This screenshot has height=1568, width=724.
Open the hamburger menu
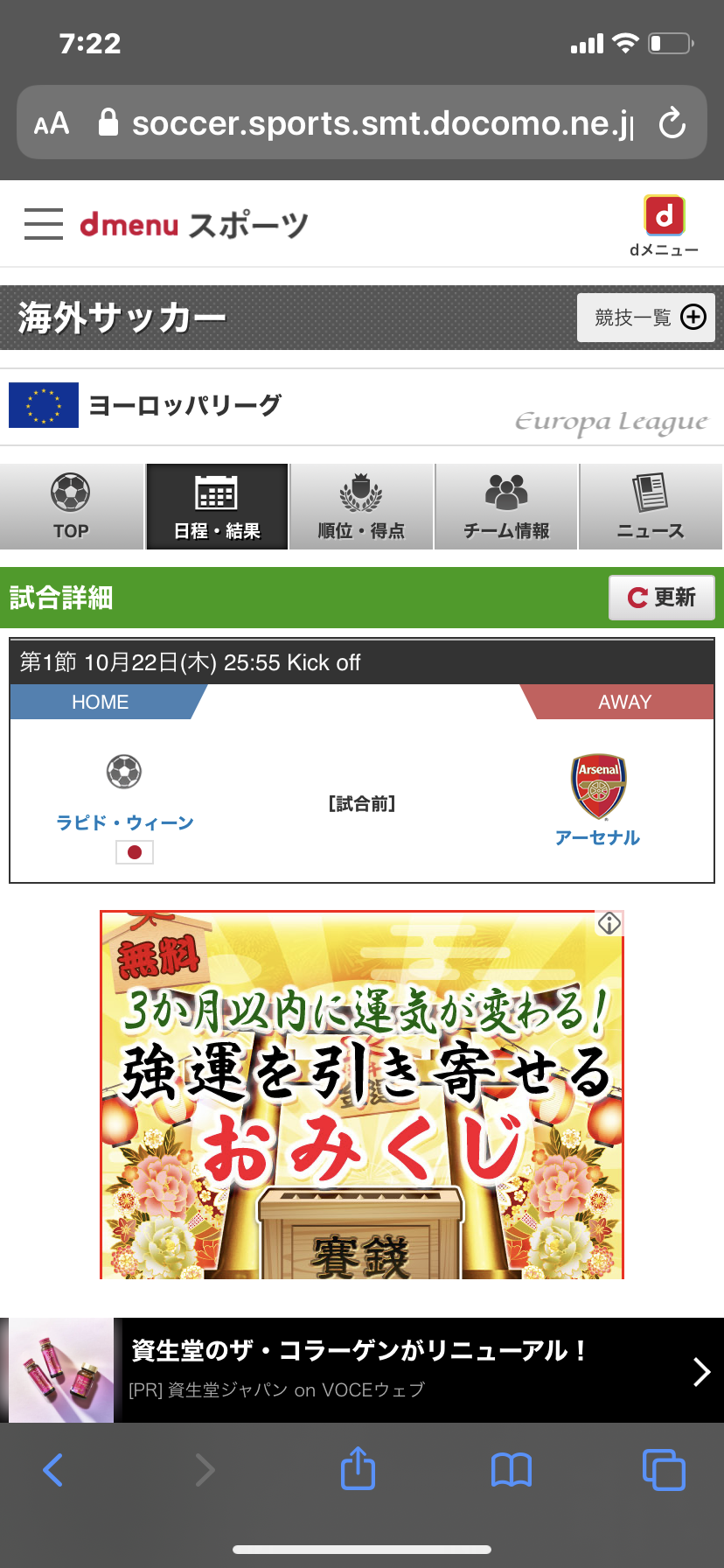(x=44, y=224)
